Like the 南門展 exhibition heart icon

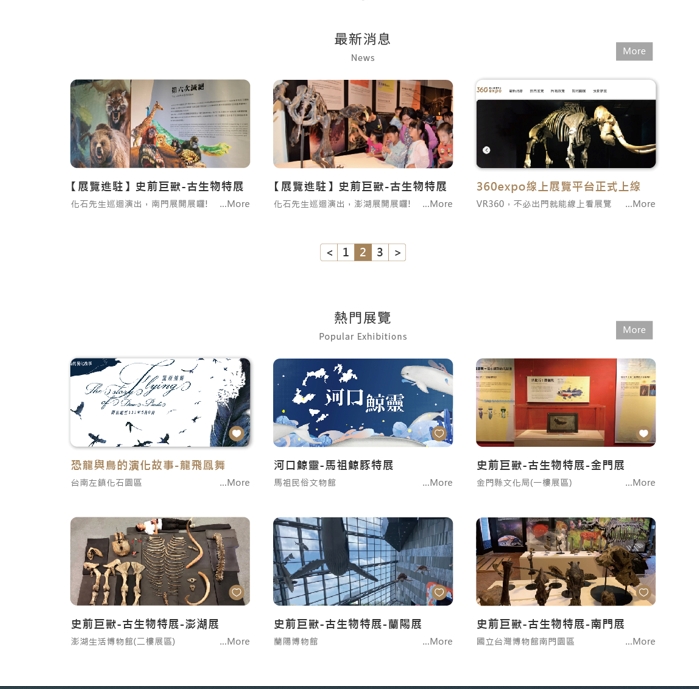(643, 593)
